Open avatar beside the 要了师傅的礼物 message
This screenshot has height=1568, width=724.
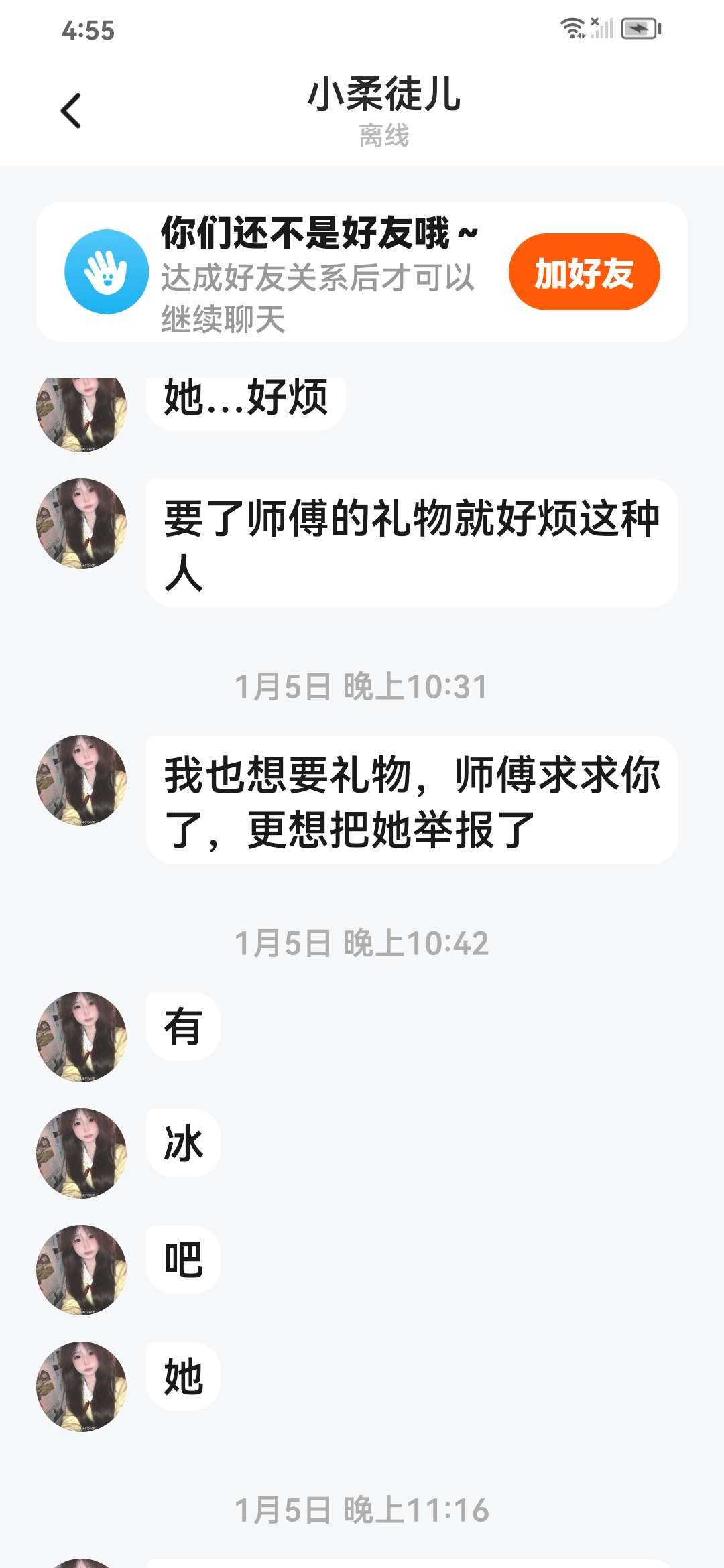point(81,523)
